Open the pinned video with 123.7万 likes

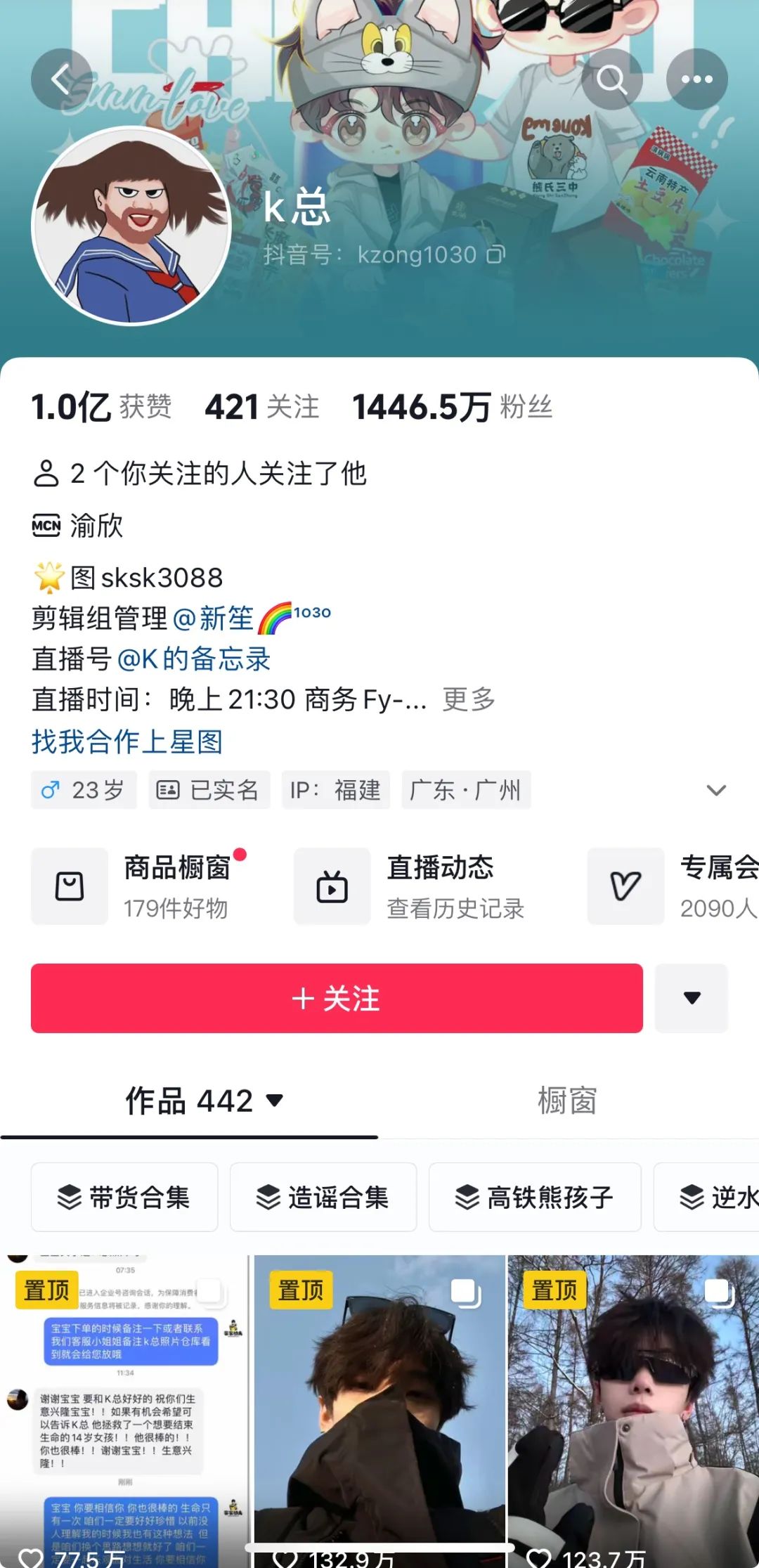click(x=632, y=1406)
